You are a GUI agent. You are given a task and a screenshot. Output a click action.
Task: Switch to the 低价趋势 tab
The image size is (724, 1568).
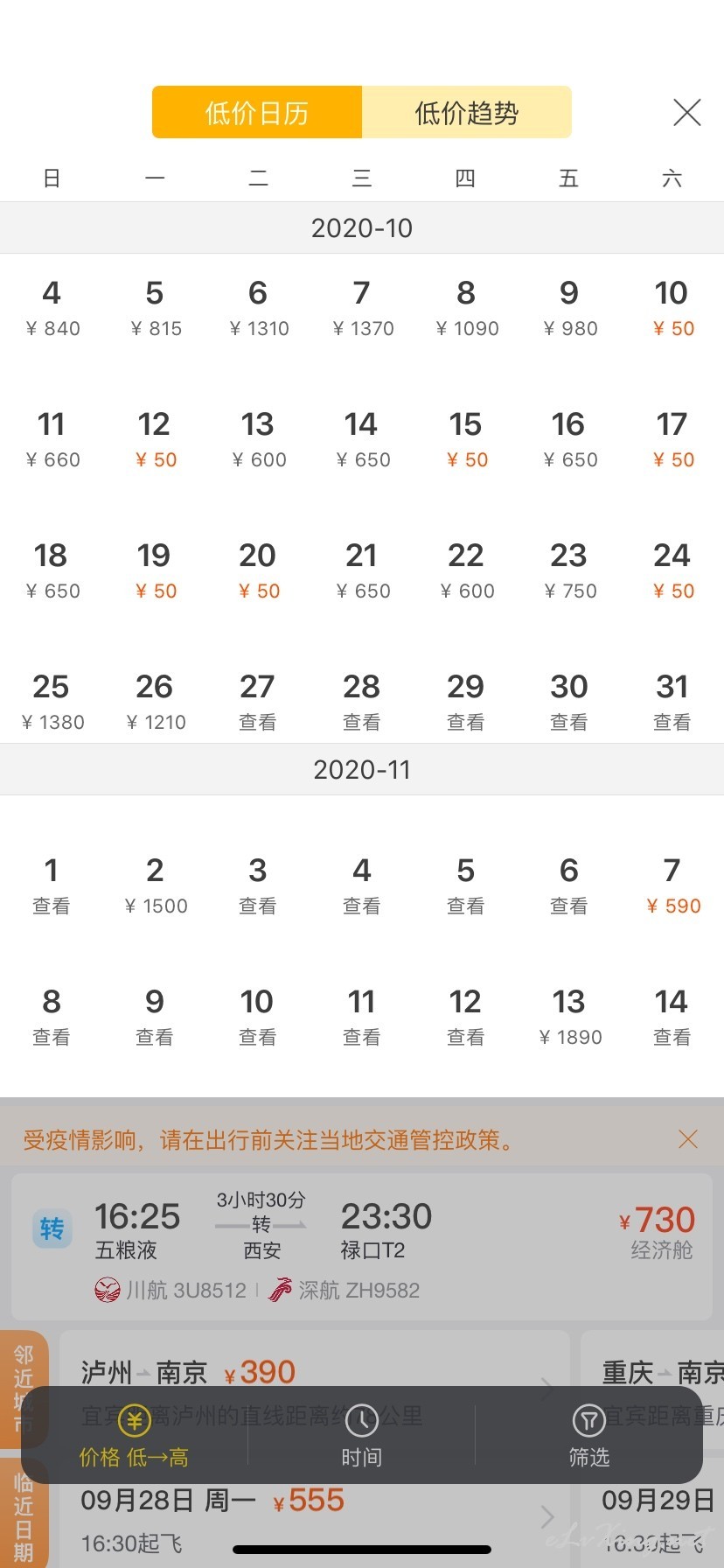(467, 112)
